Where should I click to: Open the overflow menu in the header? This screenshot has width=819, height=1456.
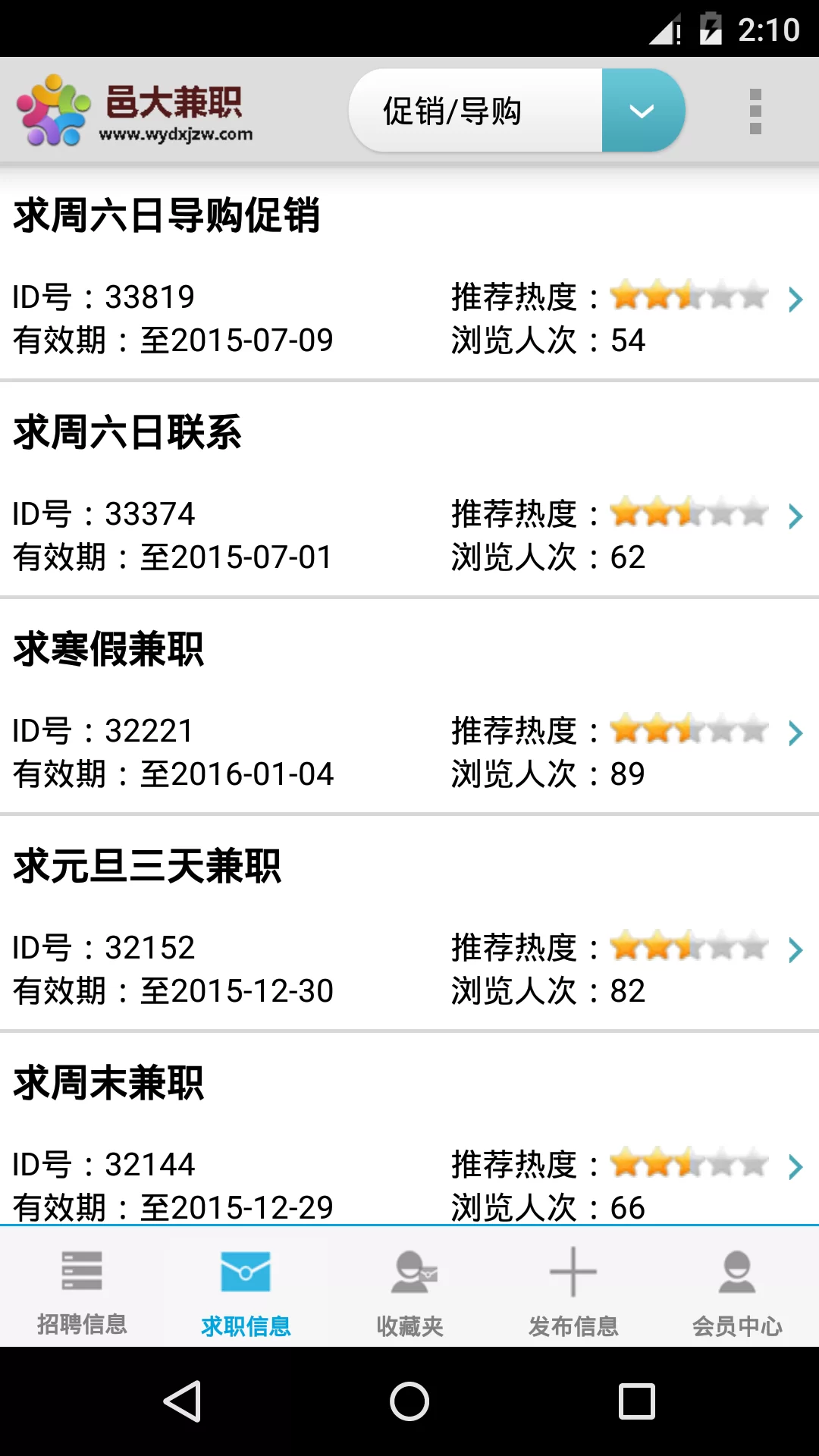point(755,111)
